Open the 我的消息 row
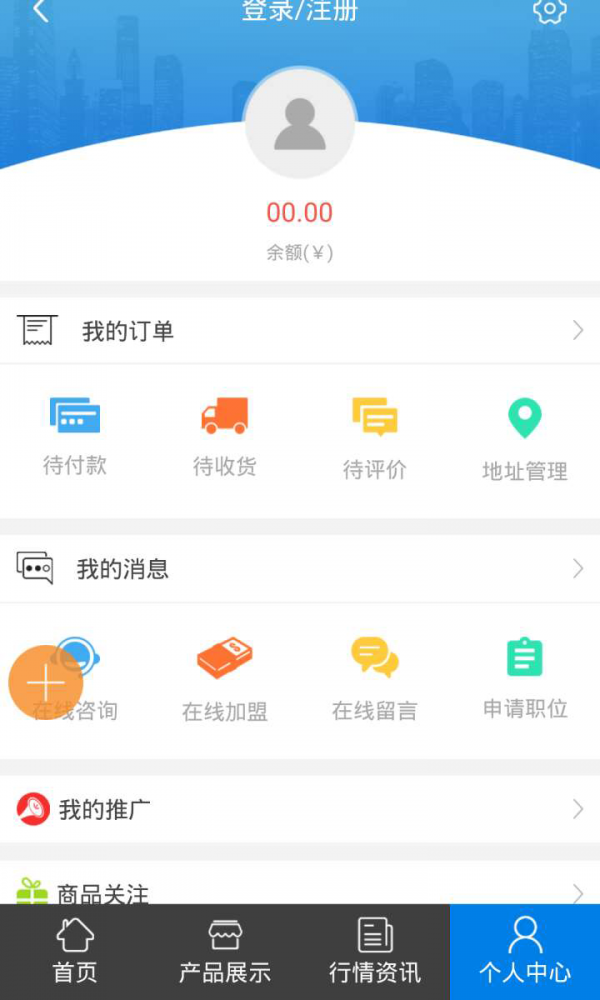 click(x=300, y=569)
